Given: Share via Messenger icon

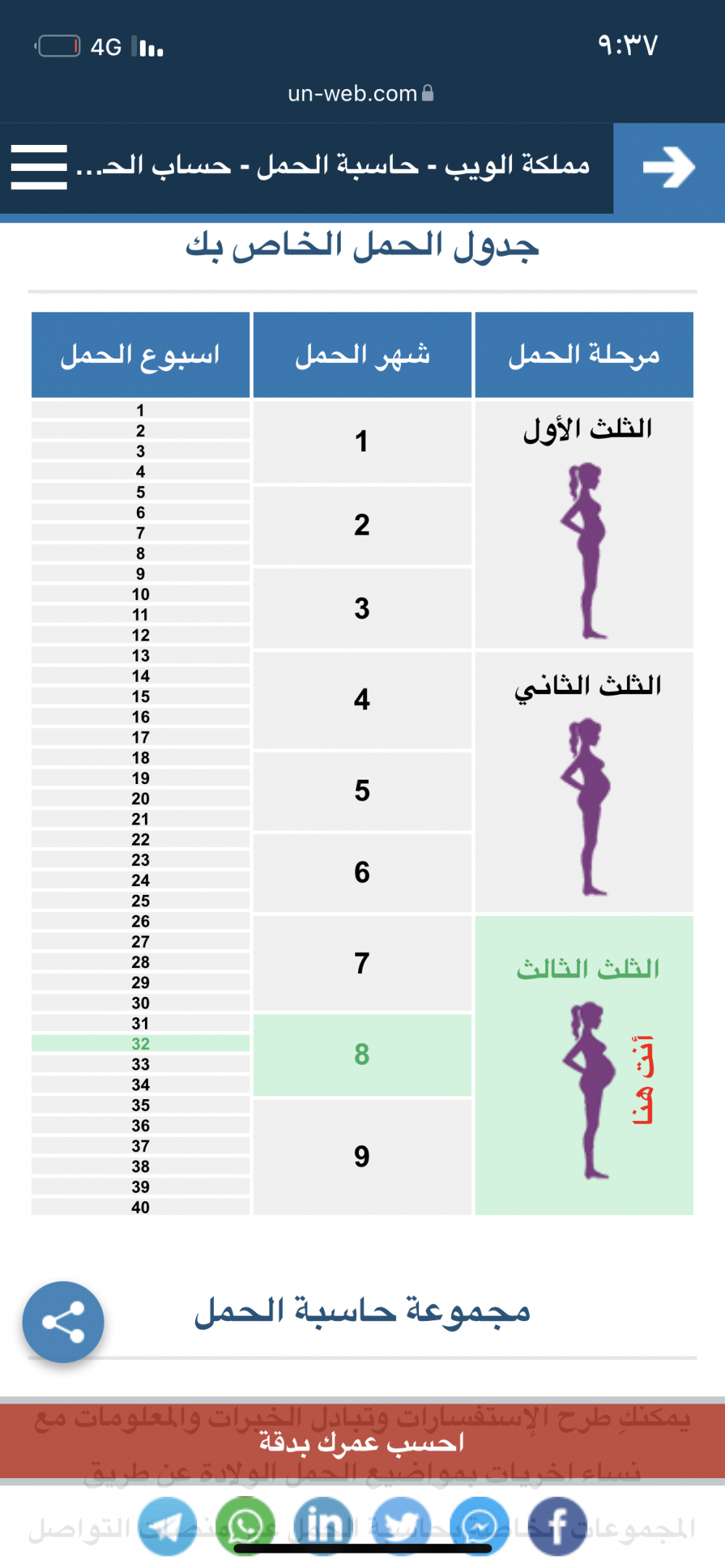Looking at the screenshot, I should (479, 1526).
